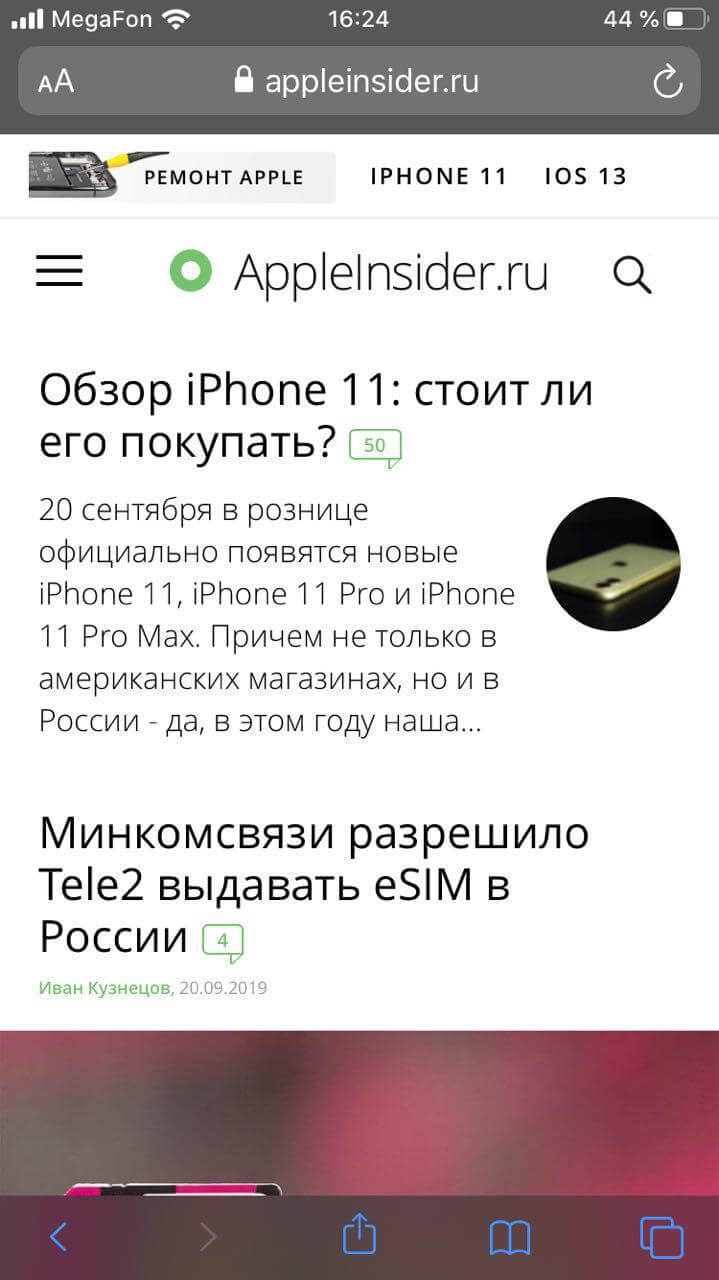Open the AppleInsider.ru home logo
This screenshot has width=719, height=1280.
[360, 272]
